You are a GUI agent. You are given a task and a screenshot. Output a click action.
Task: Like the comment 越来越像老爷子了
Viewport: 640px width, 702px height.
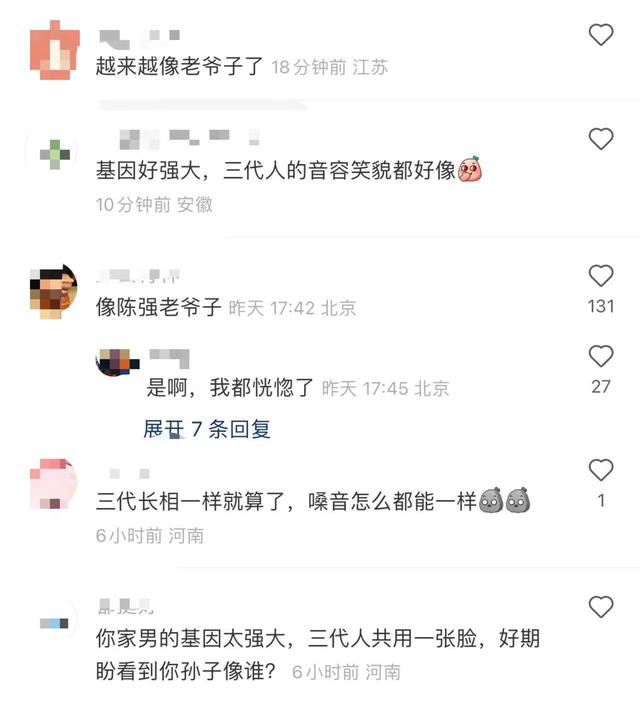point(600,35)
